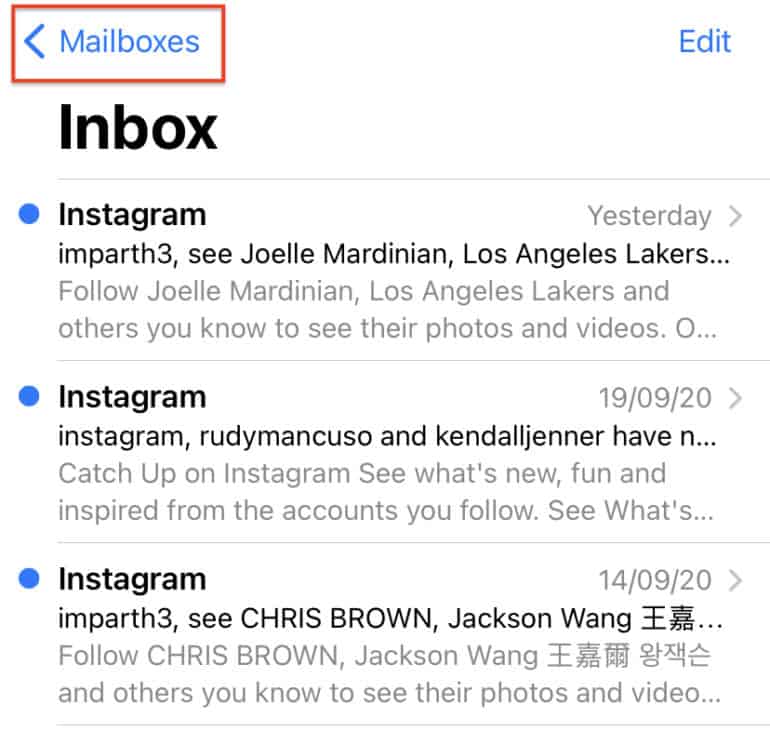Open the Instagram email dated 19/09/20
The image size is (770, 744).
point(390,452)
